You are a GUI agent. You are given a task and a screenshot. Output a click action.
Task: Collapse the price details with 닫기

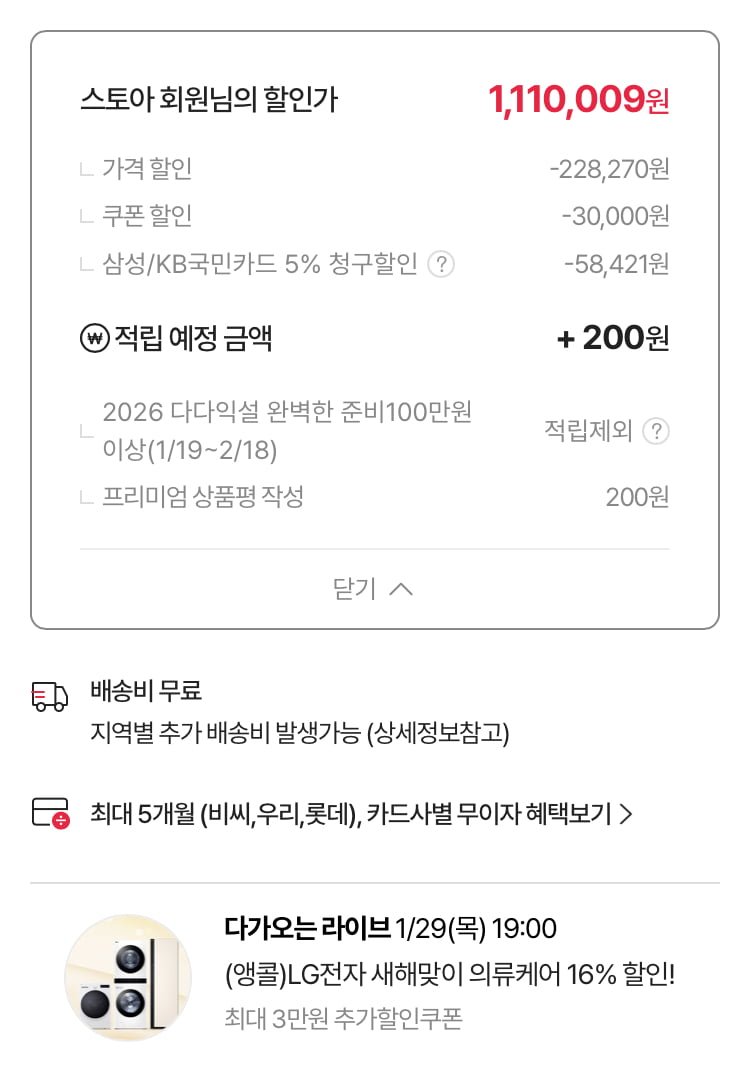374,589
